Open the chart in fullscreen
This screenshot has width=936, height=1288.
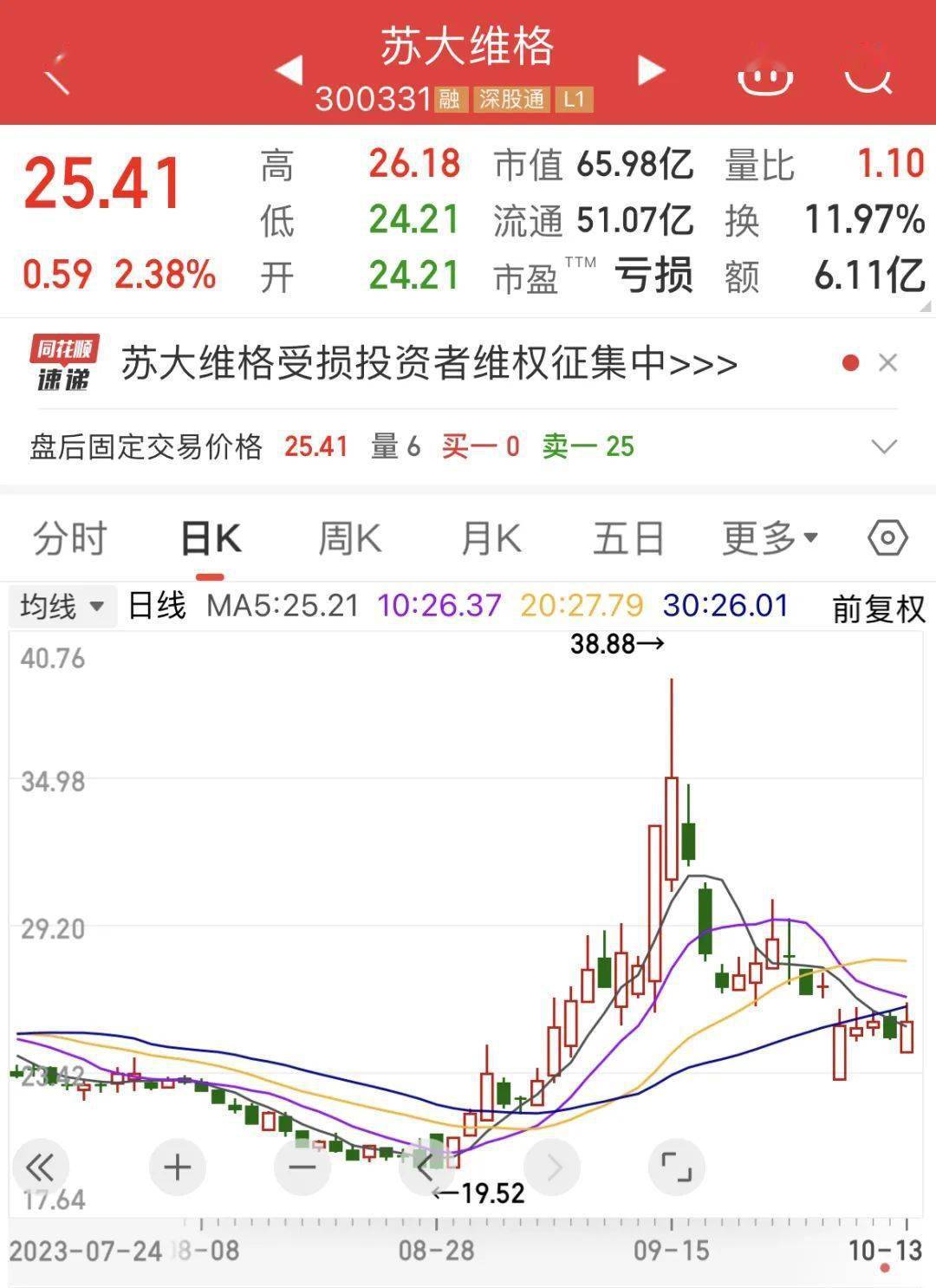click(x=676, y=1168)
